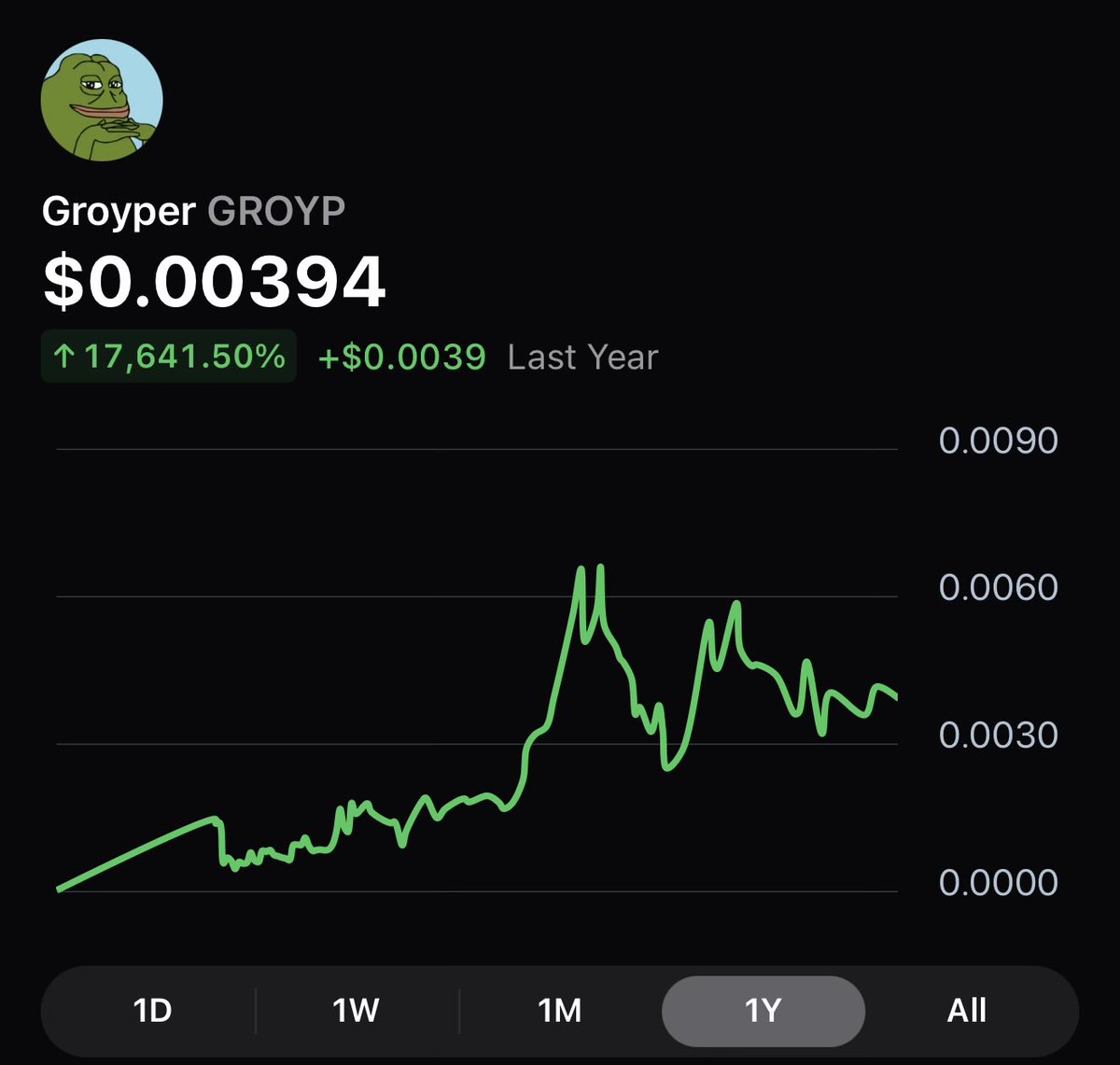Show the 1M price chart
Screen dimensions: 1120x1065
560,1011
